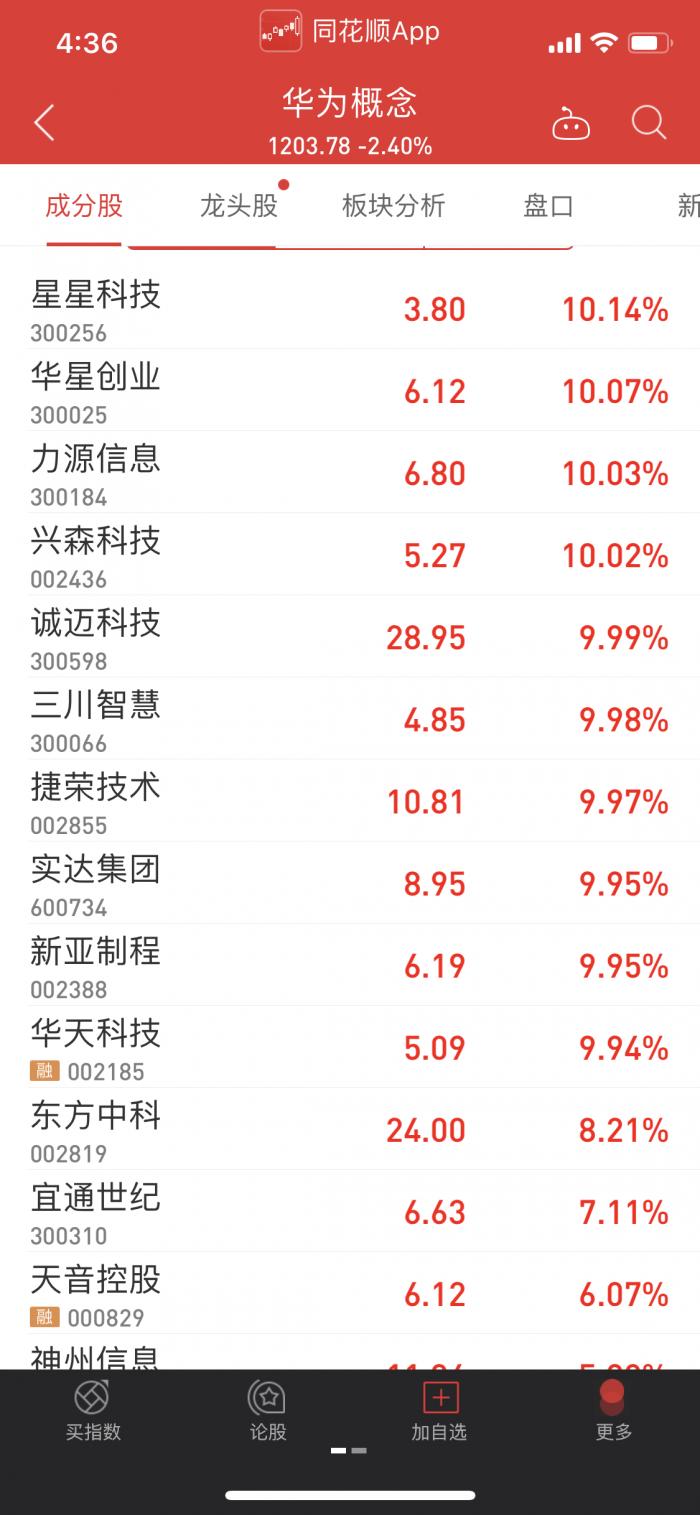The width and height of the screenshot is (700, 1515).
Task: Add to watchlist via 加自选
Action: tap(440, 1410)
